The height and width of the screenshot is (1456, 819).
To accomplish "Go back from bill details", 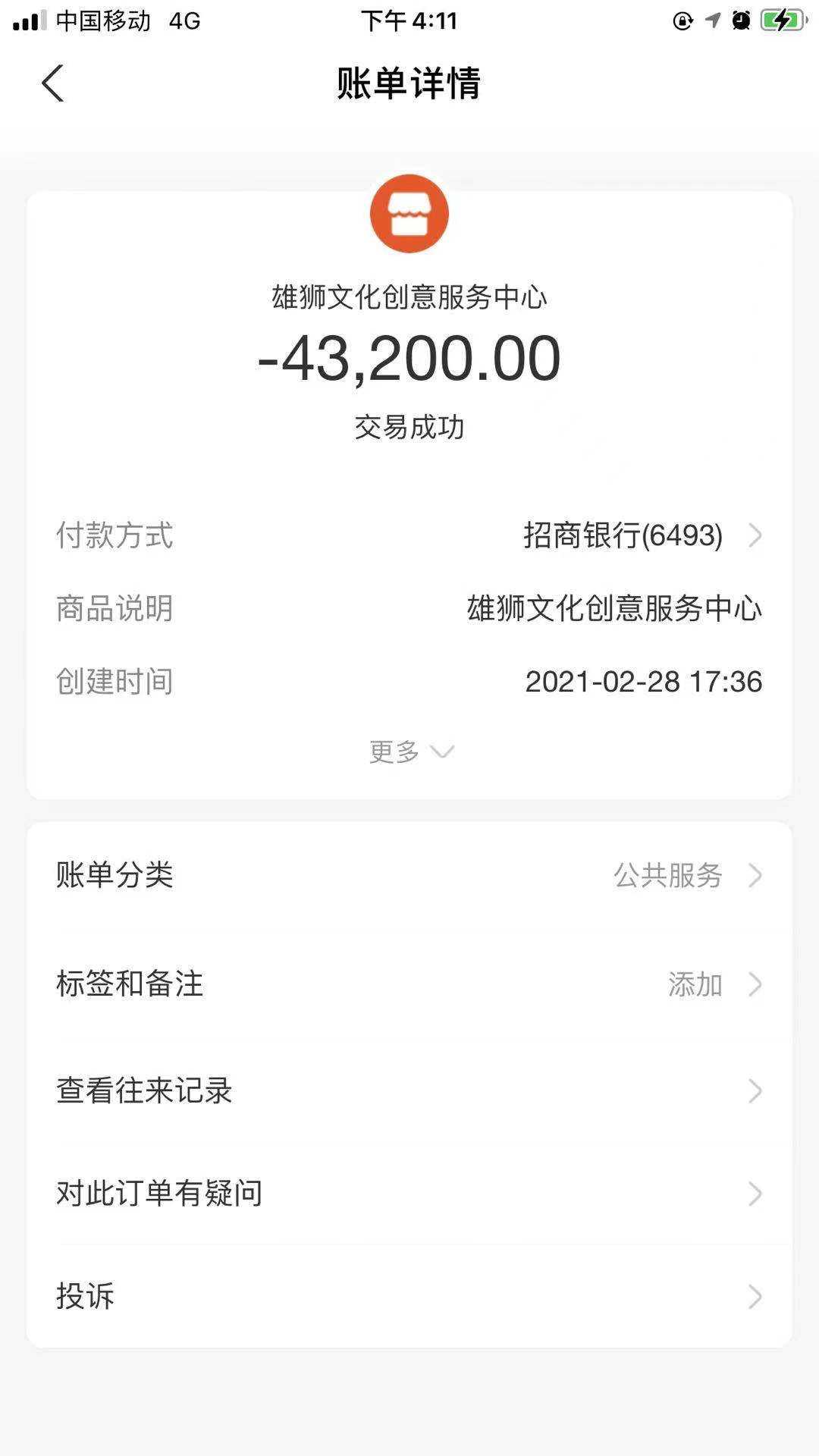I will [52, 83].
